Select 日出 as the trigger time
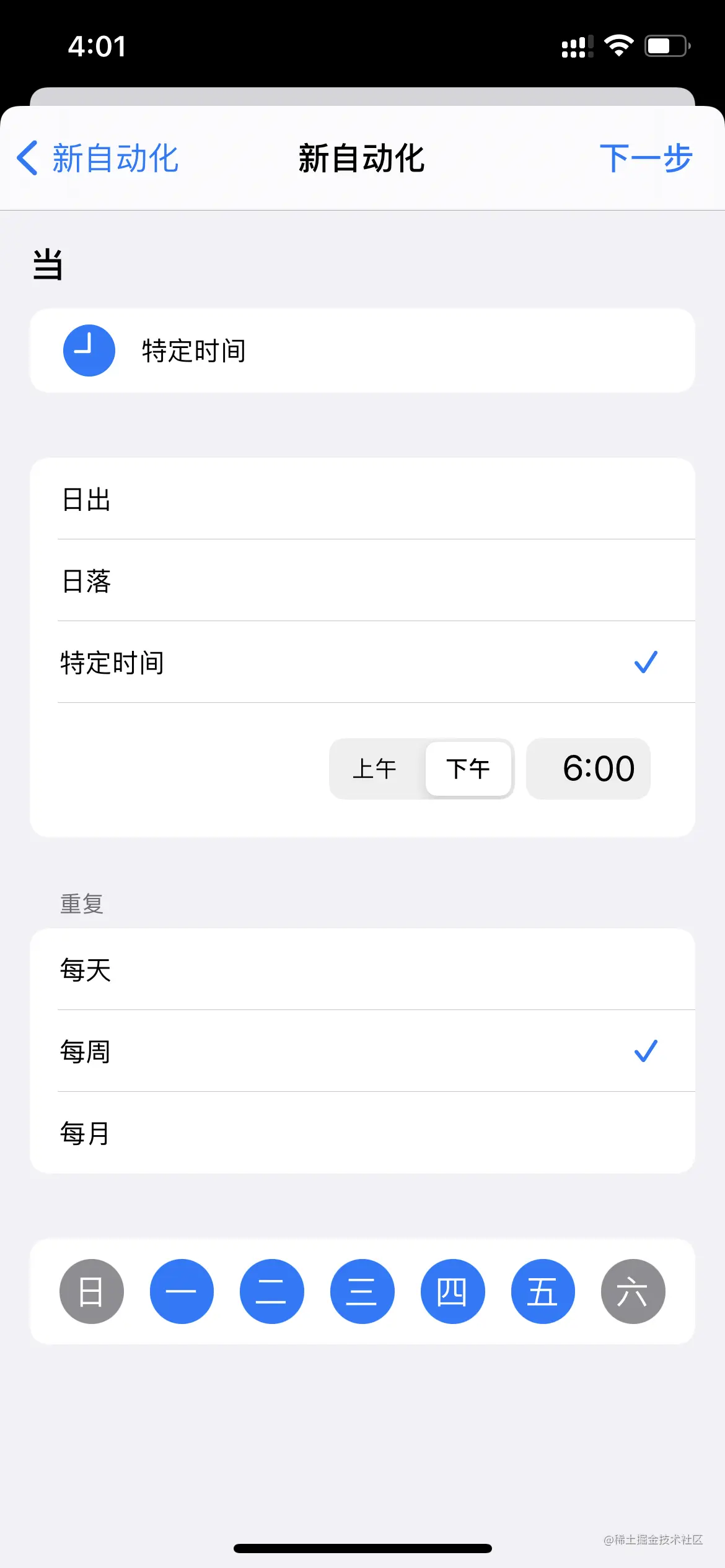The width and height of the screenshot is (725, 1568). [362, 499]
